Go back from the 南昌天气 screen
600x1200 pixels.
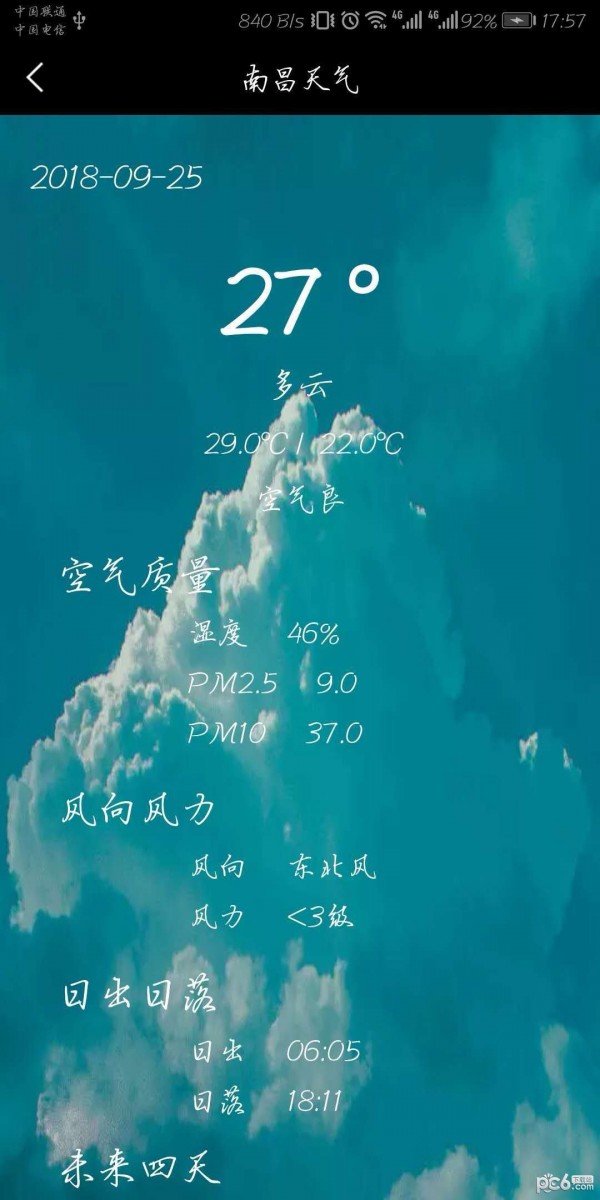pyautogui.click(x=35, y=78)
